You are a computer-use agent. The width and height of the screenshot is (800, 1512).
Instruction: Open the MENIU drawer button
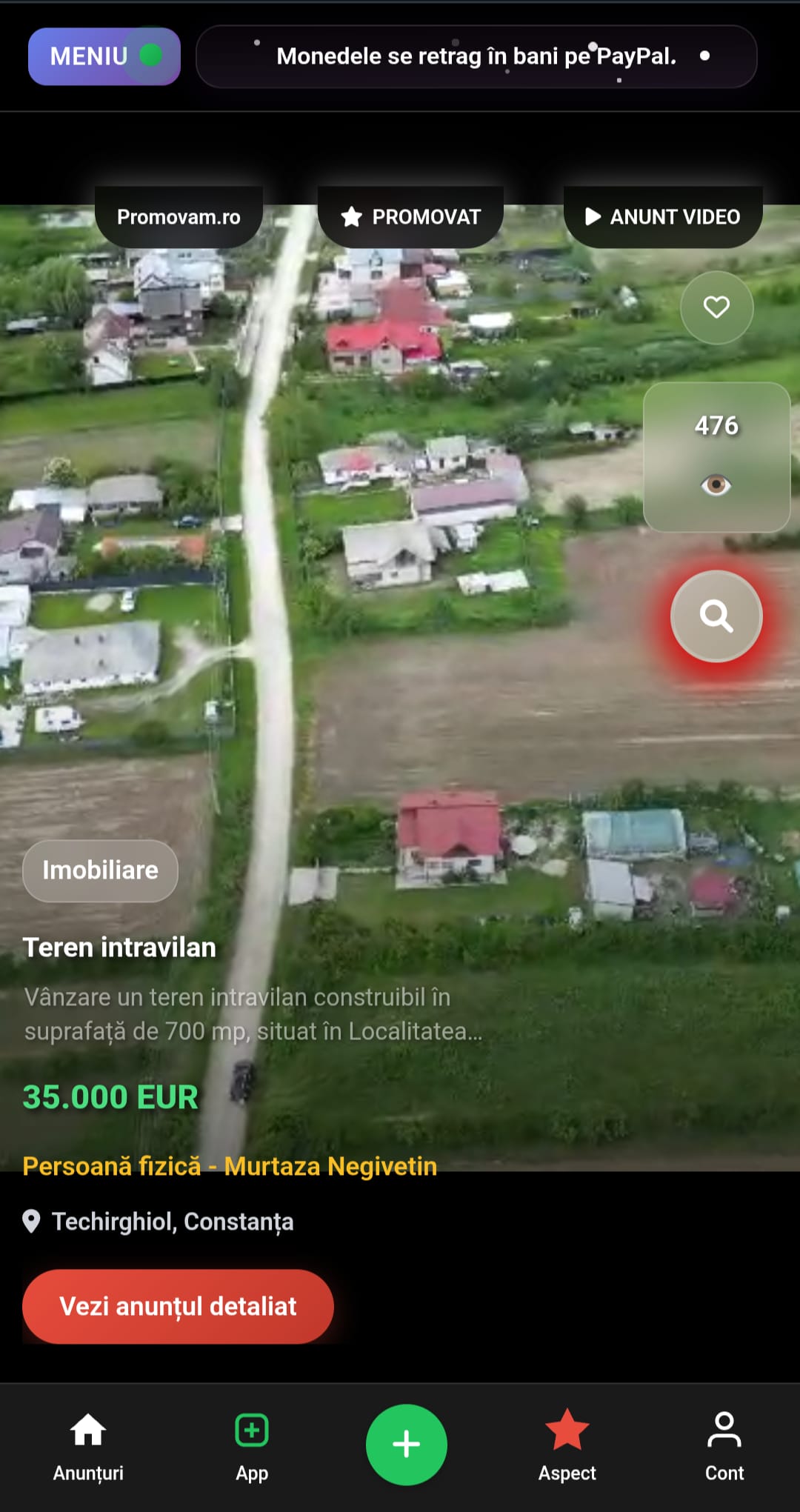[104, 56]
